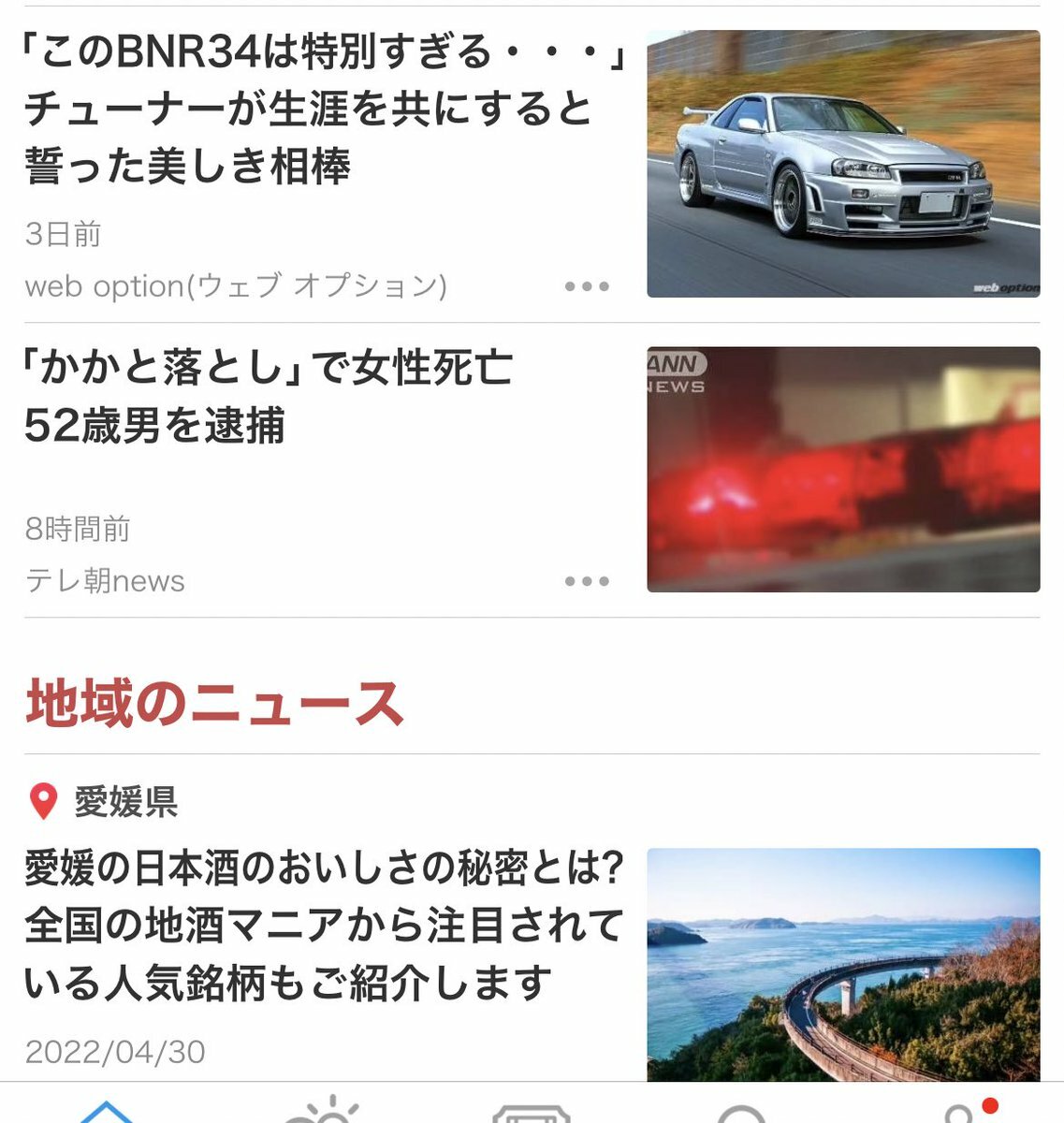Switch to the weather tab

pyautogui.click(x=321, y=1112)
